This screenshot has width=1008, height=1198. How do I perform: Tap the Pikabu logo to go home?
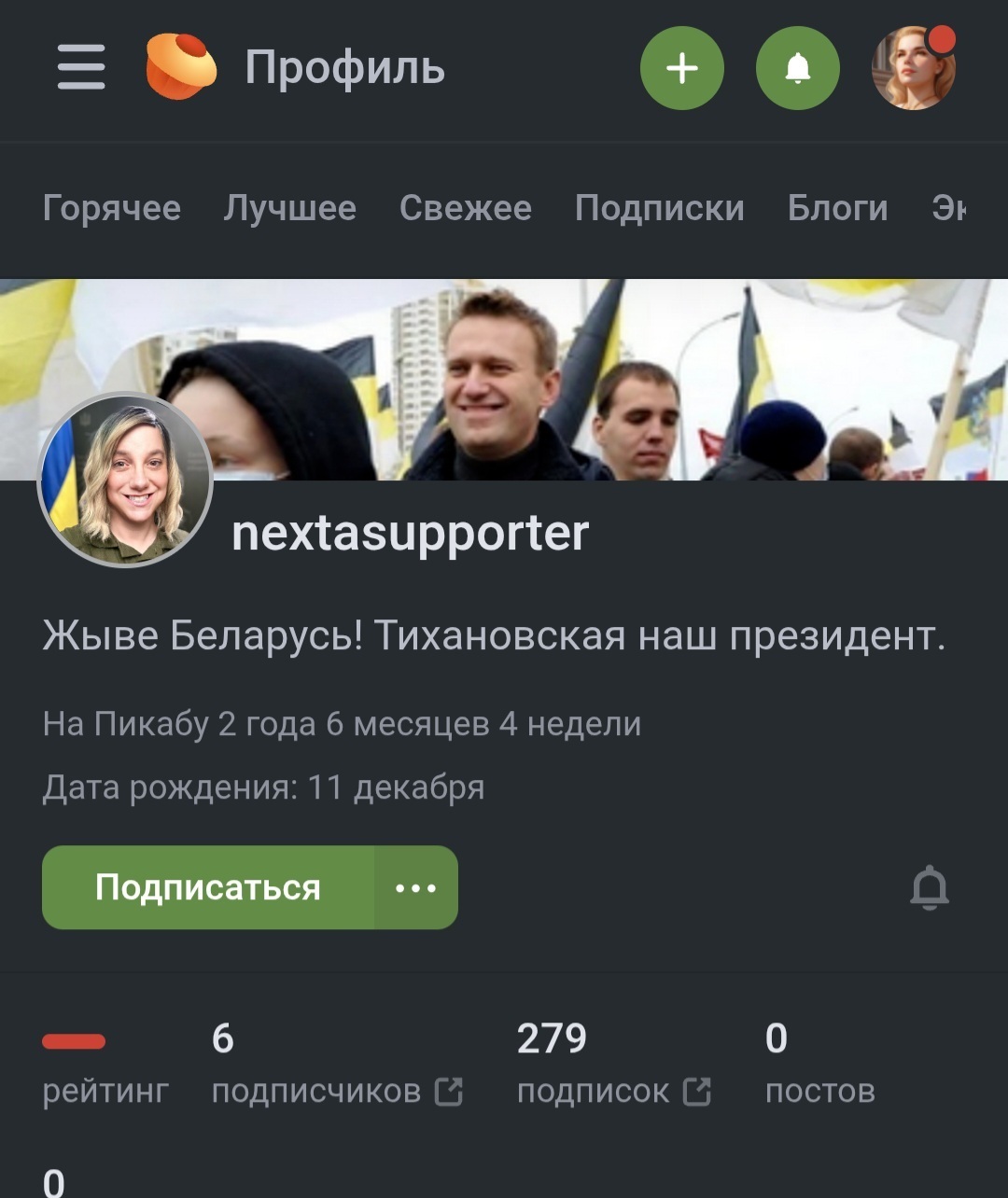181,67
